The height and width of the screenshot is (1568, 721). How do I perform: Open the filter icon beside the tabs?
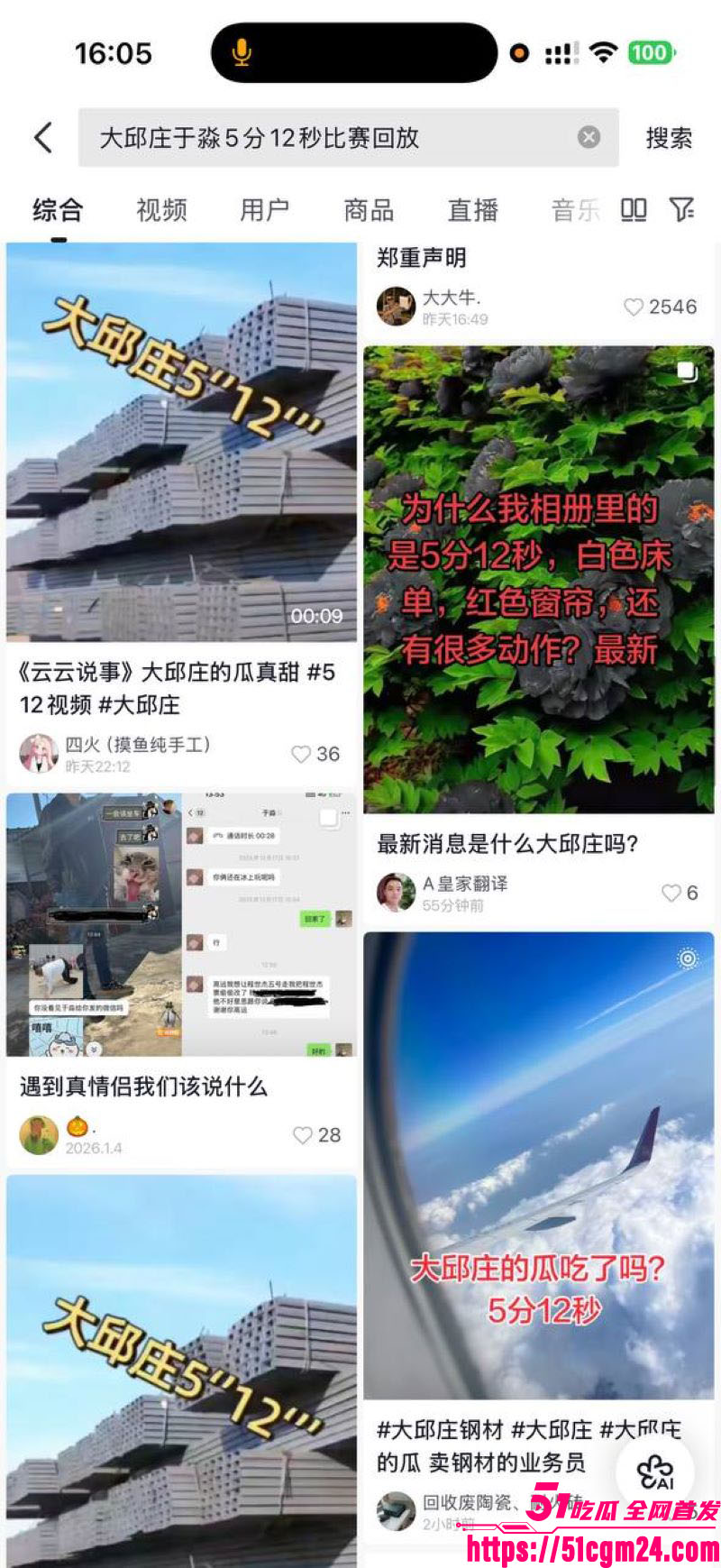pyautogui.click(x=681, y=208)
